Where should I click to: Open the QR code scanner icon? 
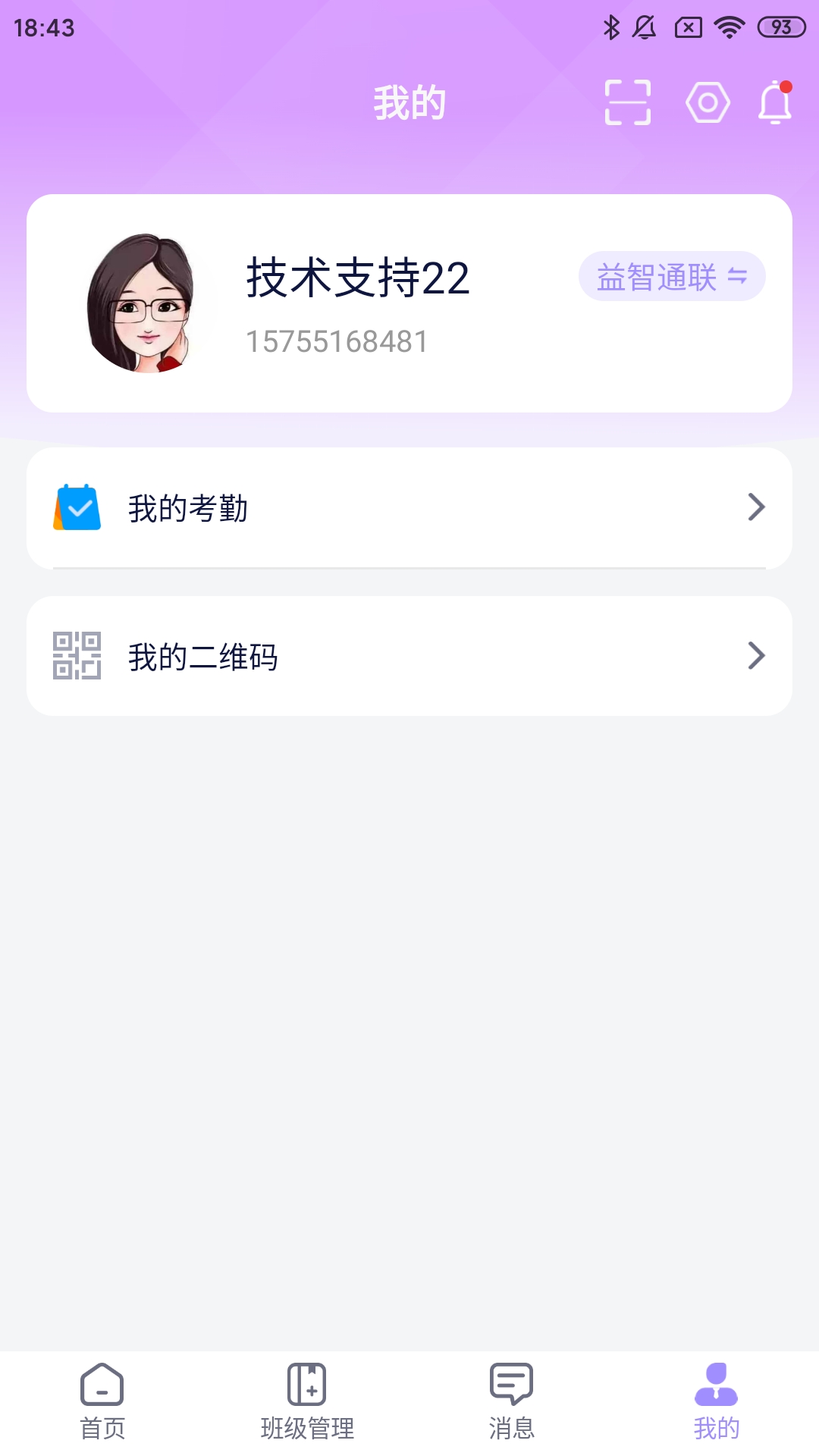coord(628,102)
